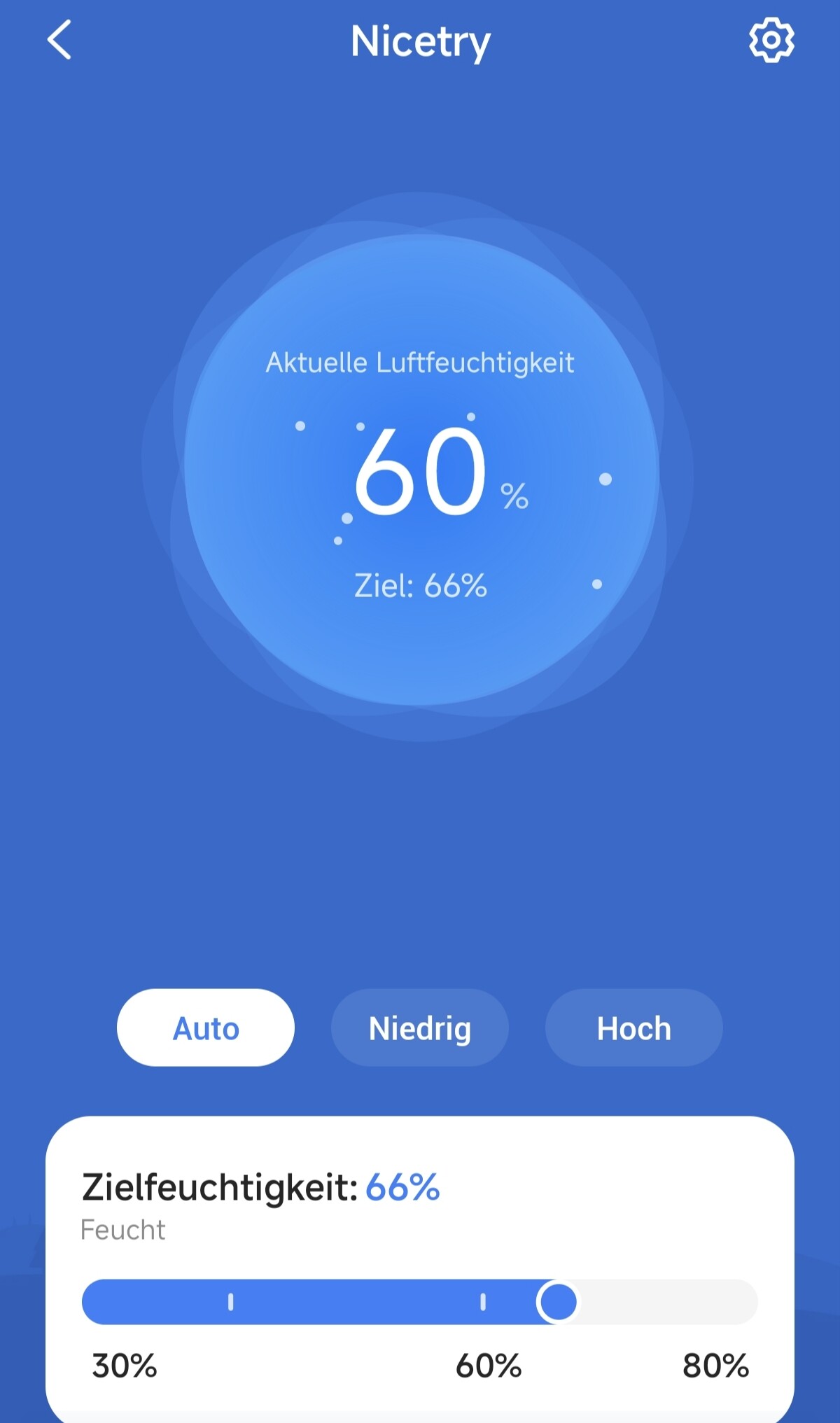Switch to Niedrig mode
The height and width of the screenshot is (1423, 840).
point(420,1028)
